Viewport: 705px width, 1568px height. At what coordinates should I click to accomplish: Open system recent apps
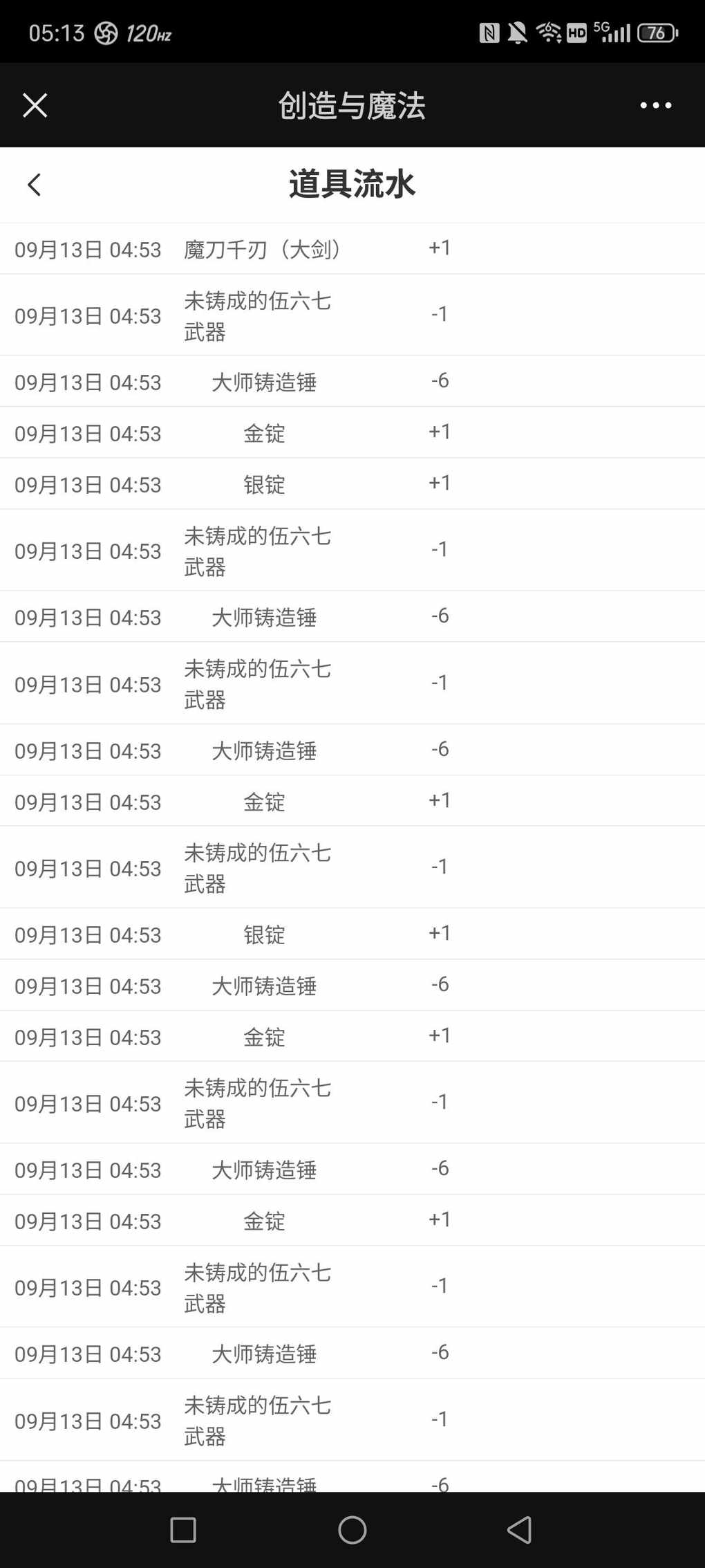(x=183, y=1529)
